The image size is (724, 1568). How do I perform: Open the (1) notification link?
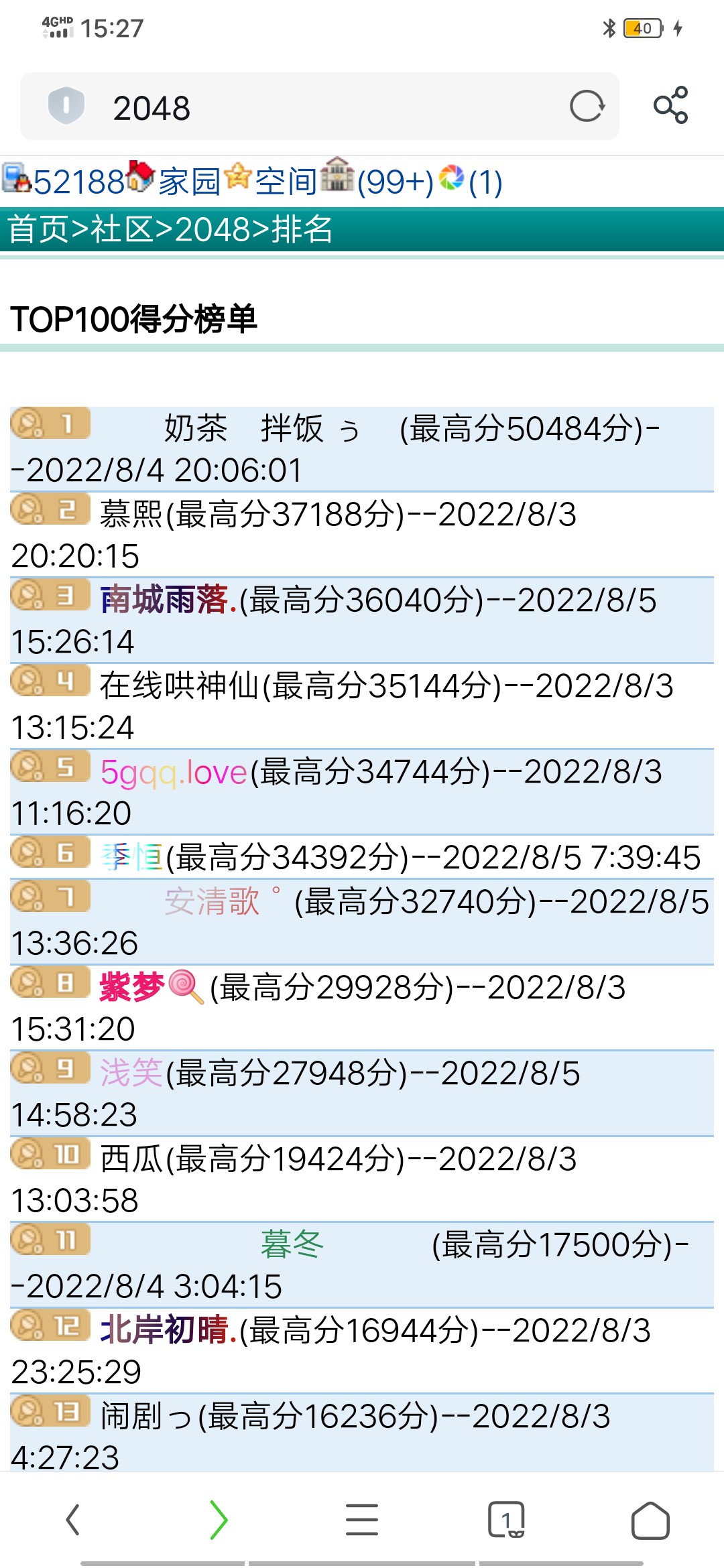coord(485,182)
